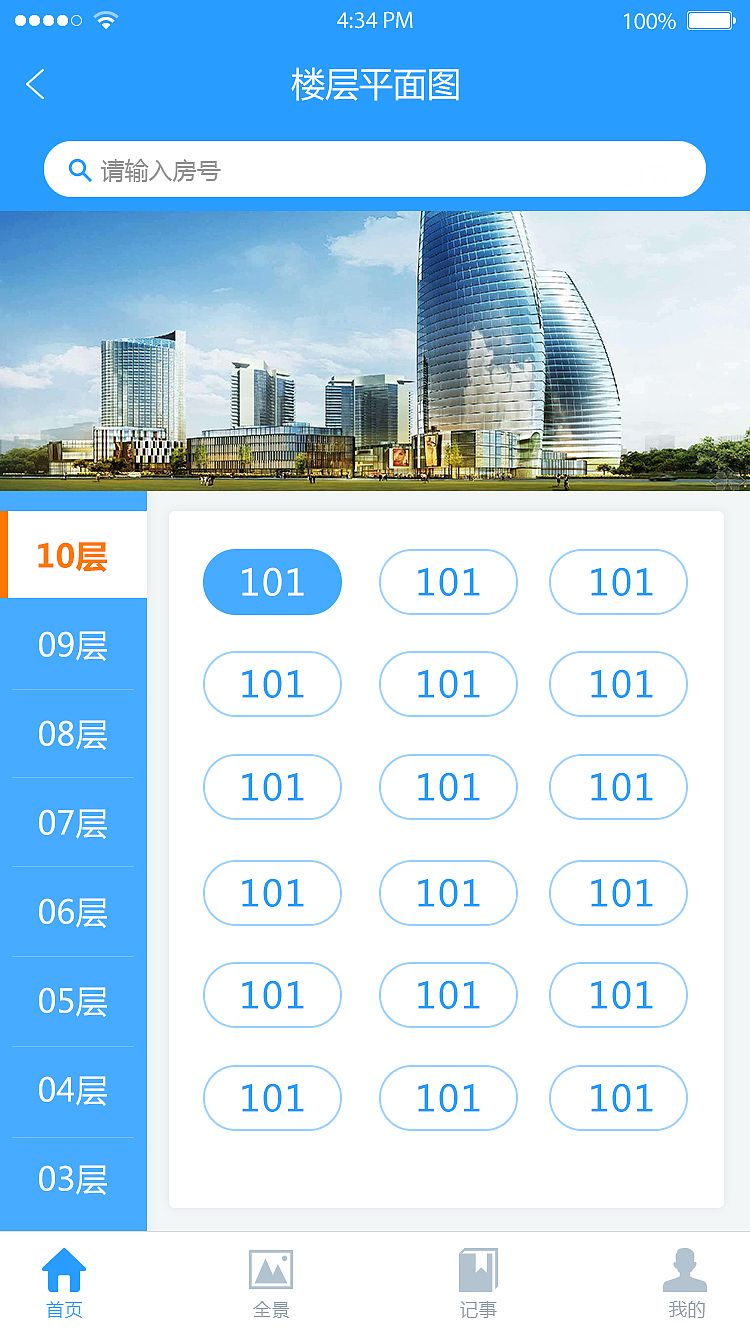750x1334 pixels.
Task: Tap the highlighted blue-filled 101 room button
Action: coord(272,582)
